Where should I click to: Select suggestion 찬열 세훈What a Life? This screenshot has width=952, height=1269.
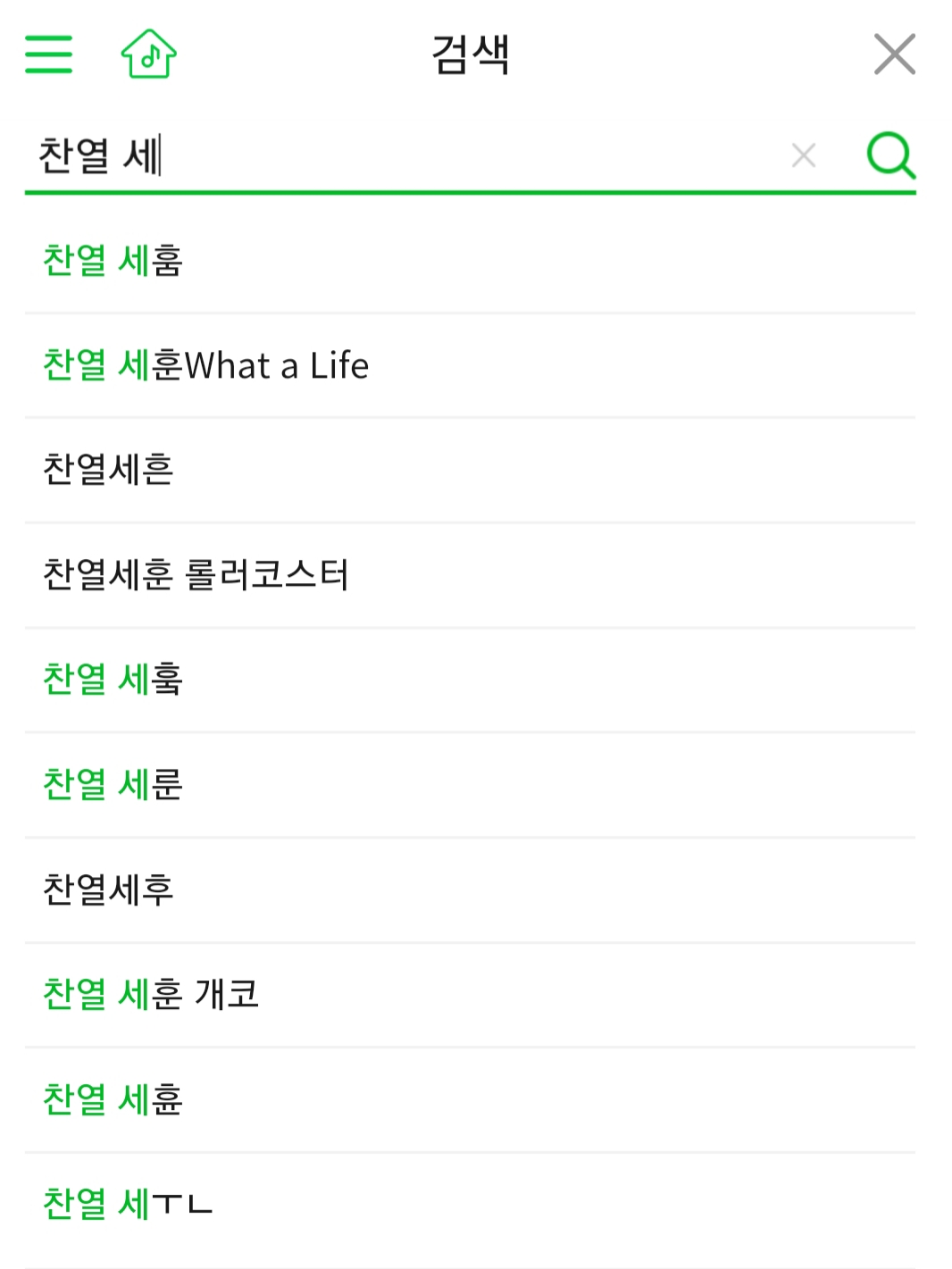point(205,365)
